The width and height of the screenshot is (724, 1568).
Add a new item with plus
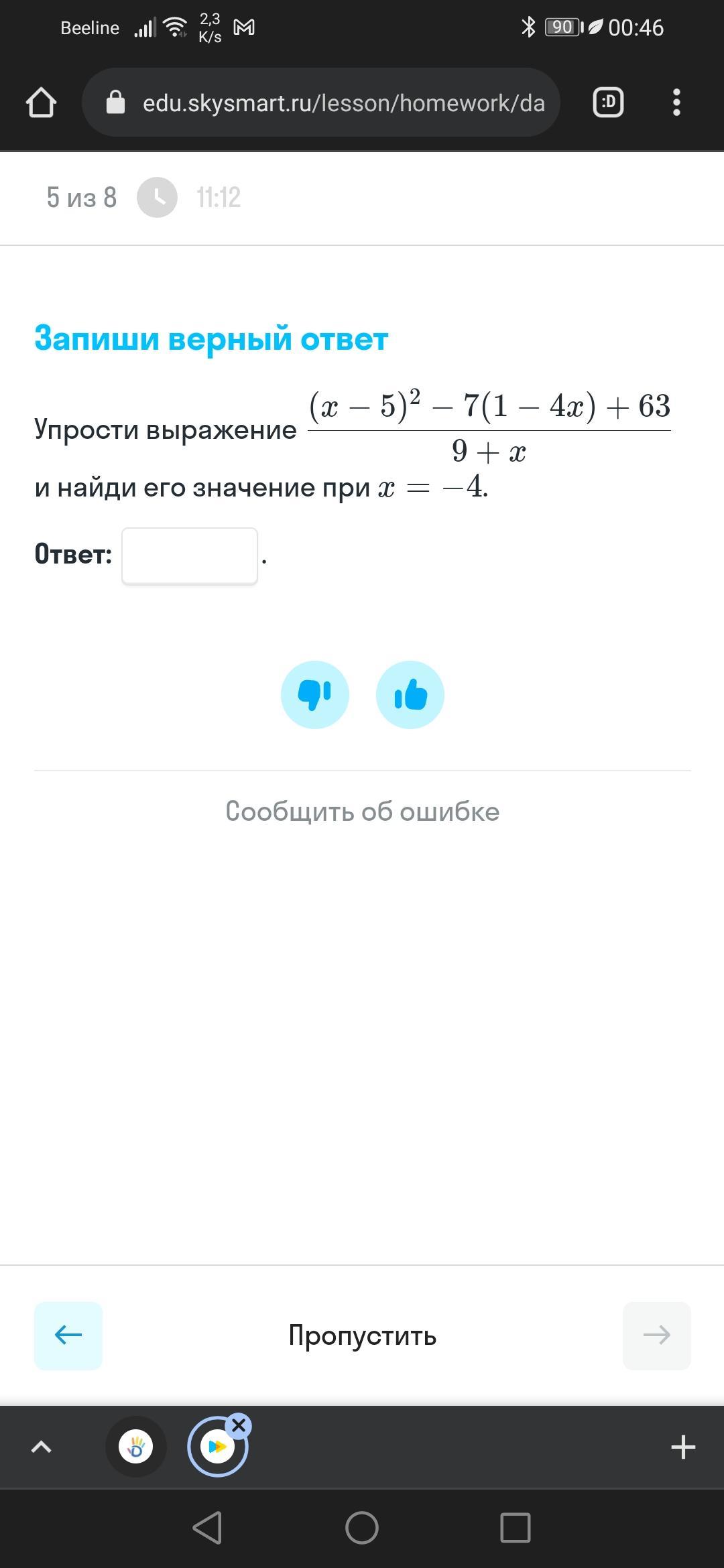pyautogui.click(x=683, y=1447)
